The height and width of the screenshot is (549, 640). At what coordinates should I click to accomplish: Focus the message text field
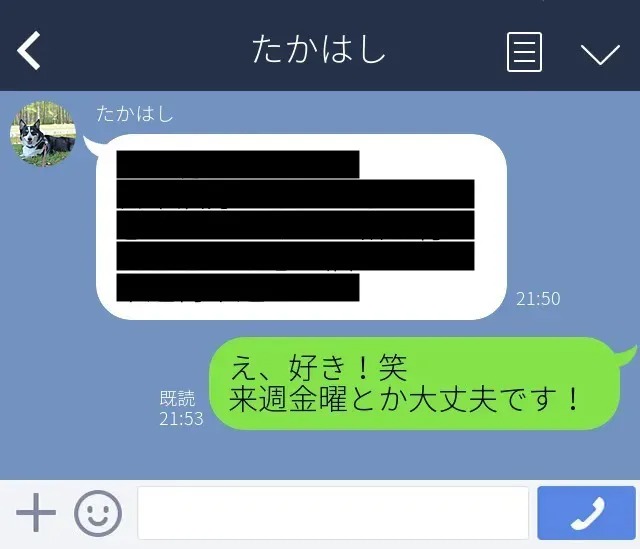click(x=332, y=514)
